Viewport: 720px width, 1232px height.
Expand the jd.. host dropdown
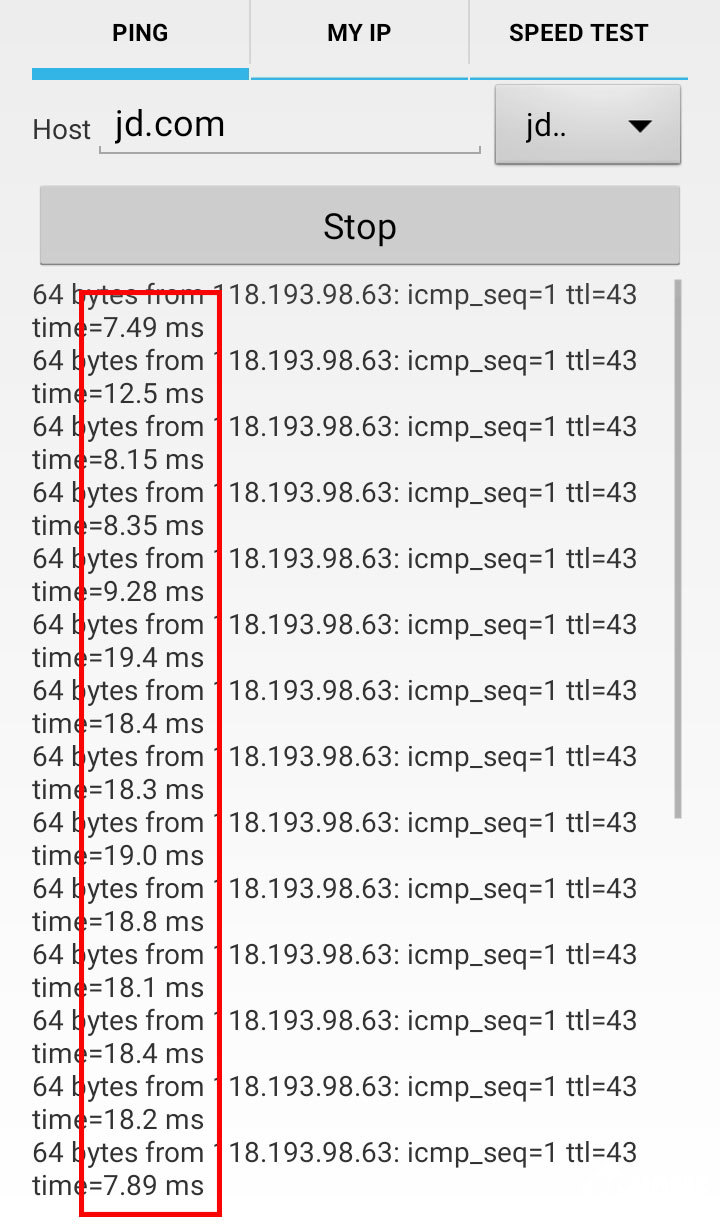[x=588, y=126]
